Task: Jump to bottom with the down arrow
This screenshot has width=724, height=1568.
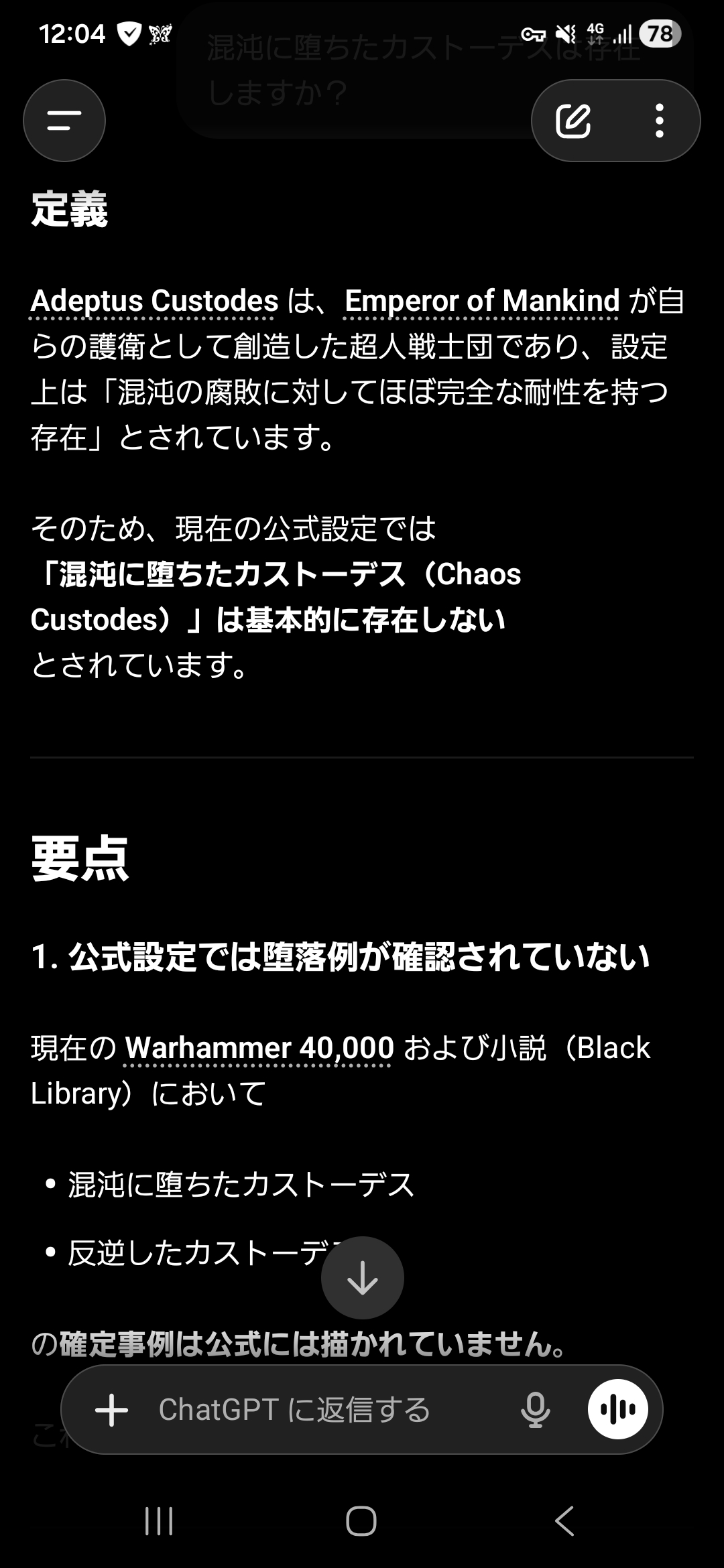Action: coord(363,1278)
